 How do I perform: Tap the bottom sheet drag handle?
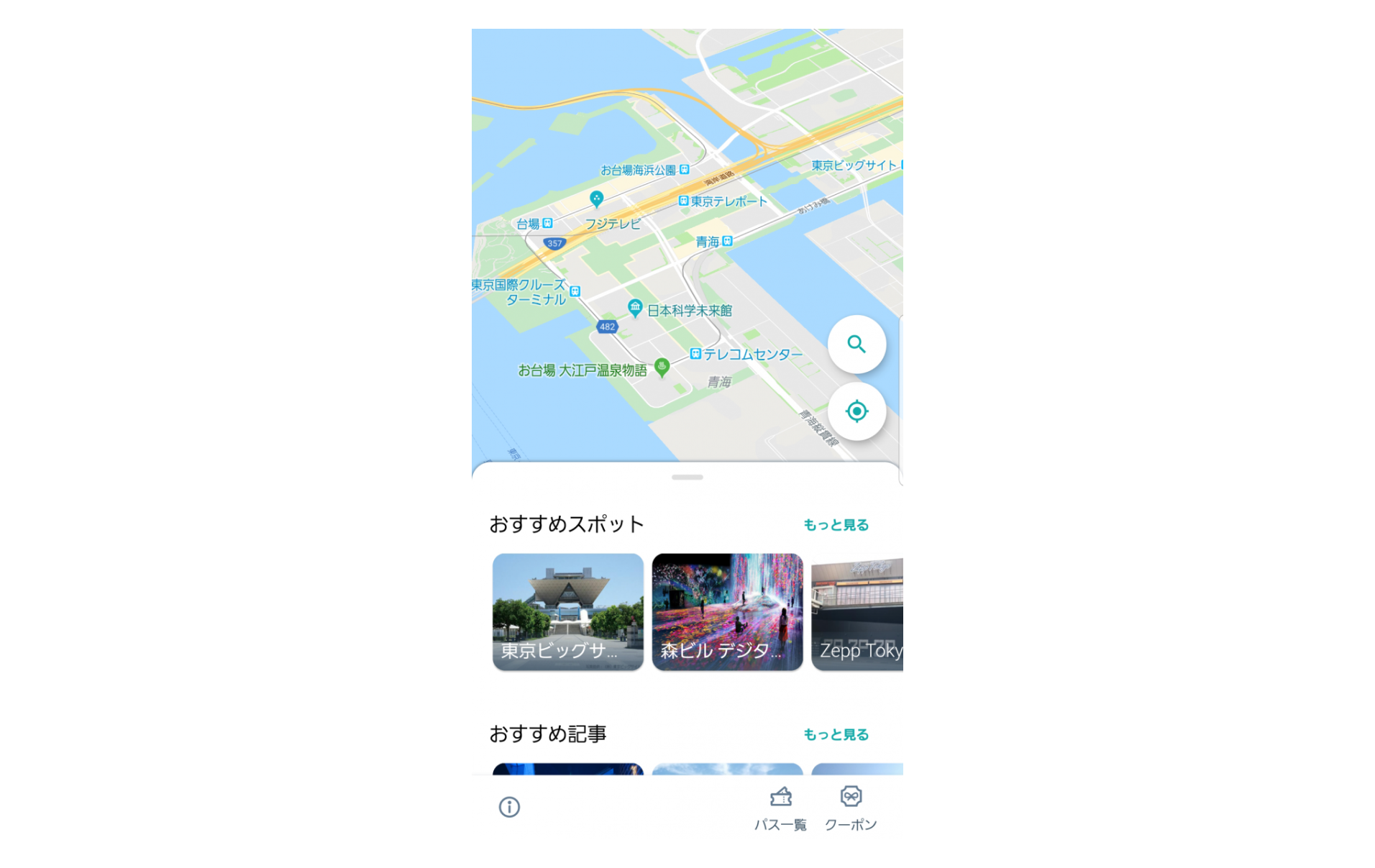(687, 477)
